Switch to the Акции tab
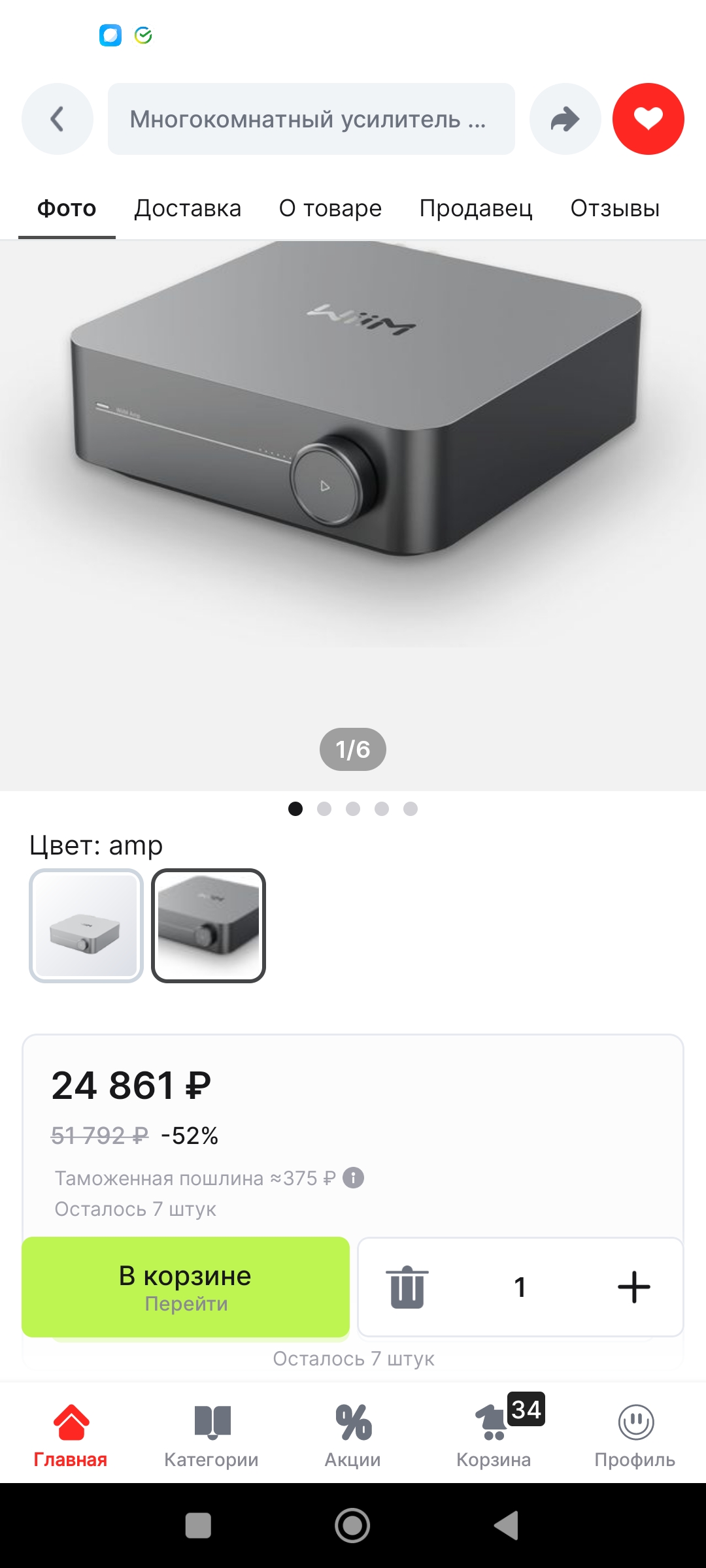The image size is (706, 1568). (x=353, y=1435)
